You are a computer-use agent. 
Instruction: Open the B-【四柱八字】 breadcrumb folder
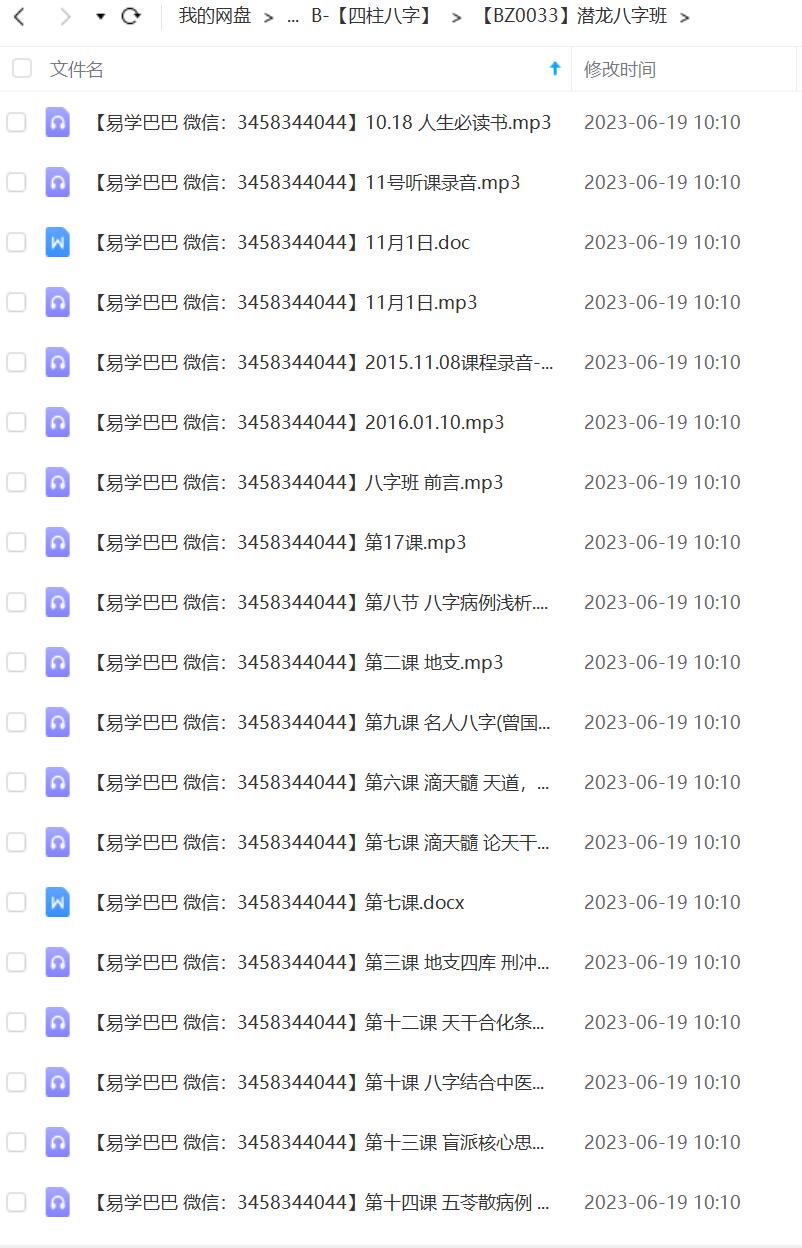(x=372, y=17)
